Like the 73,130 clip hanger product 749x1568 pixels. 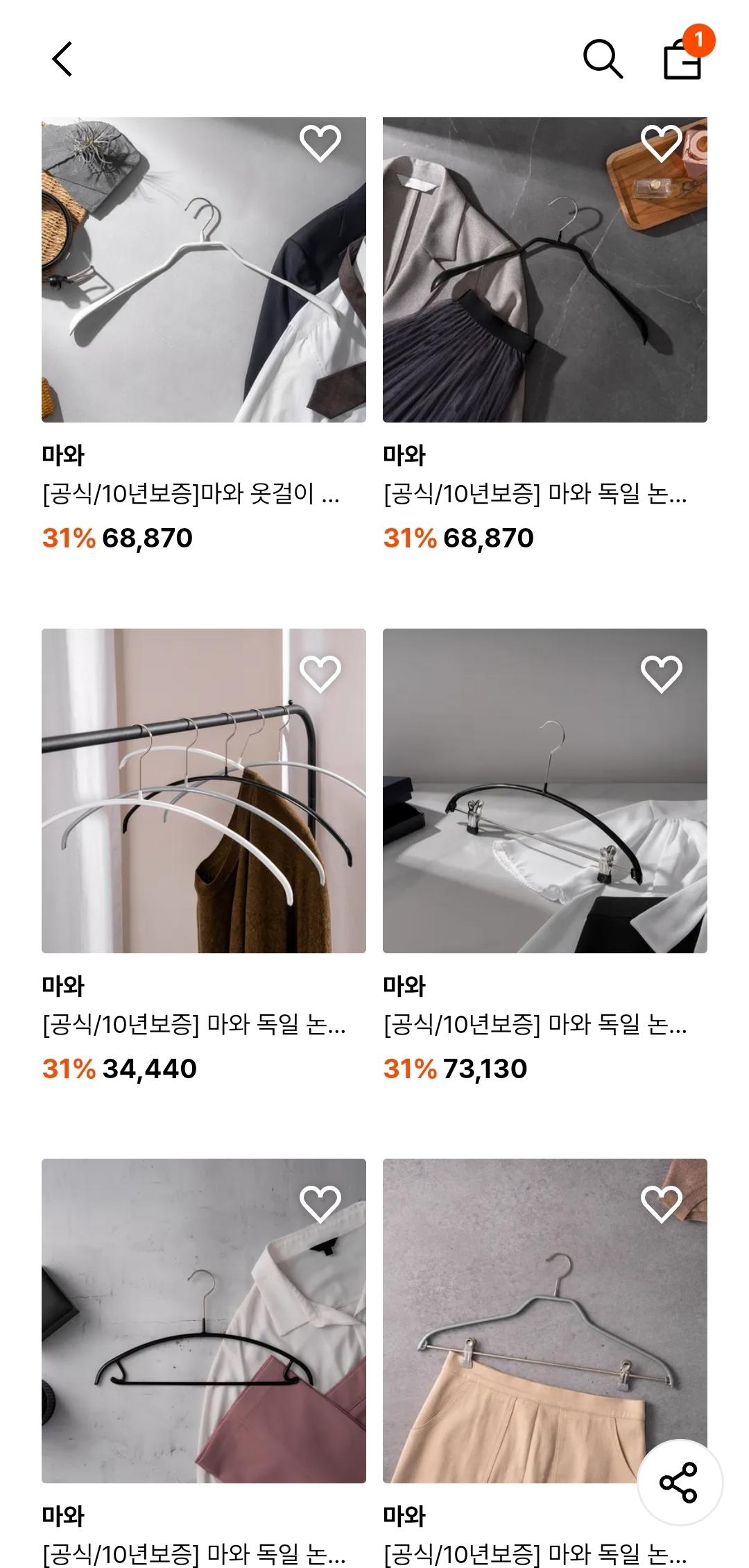click(661, 674)
